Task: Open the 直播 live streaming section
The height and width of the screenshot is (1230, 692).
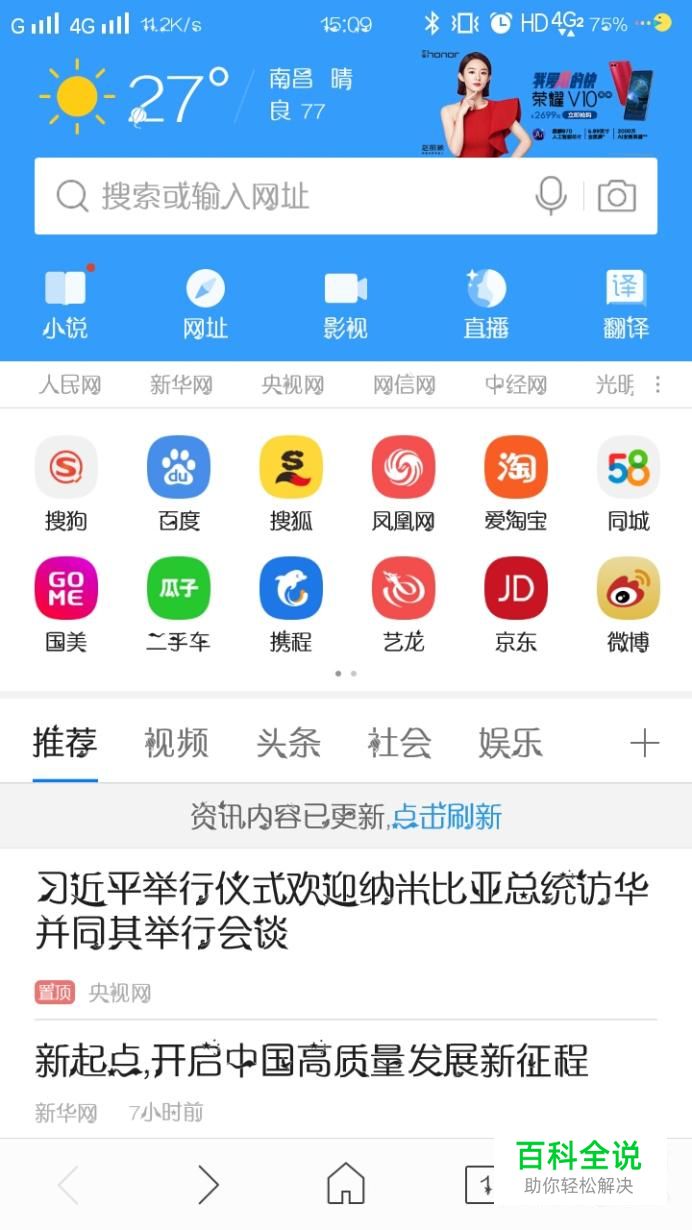Action: 486,305
